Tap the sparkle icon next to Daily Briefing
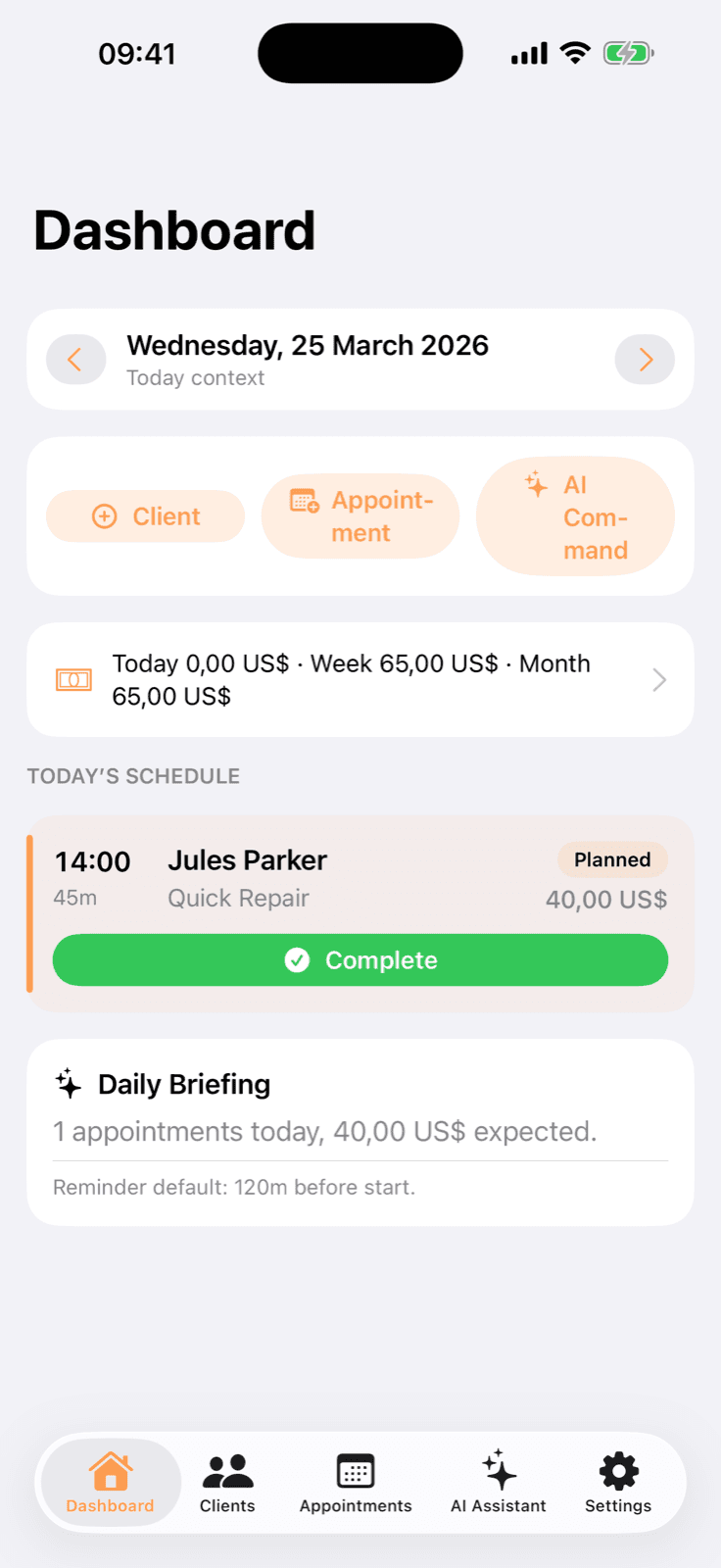Screen dimensions: 721x1568 coord(68,1084)
